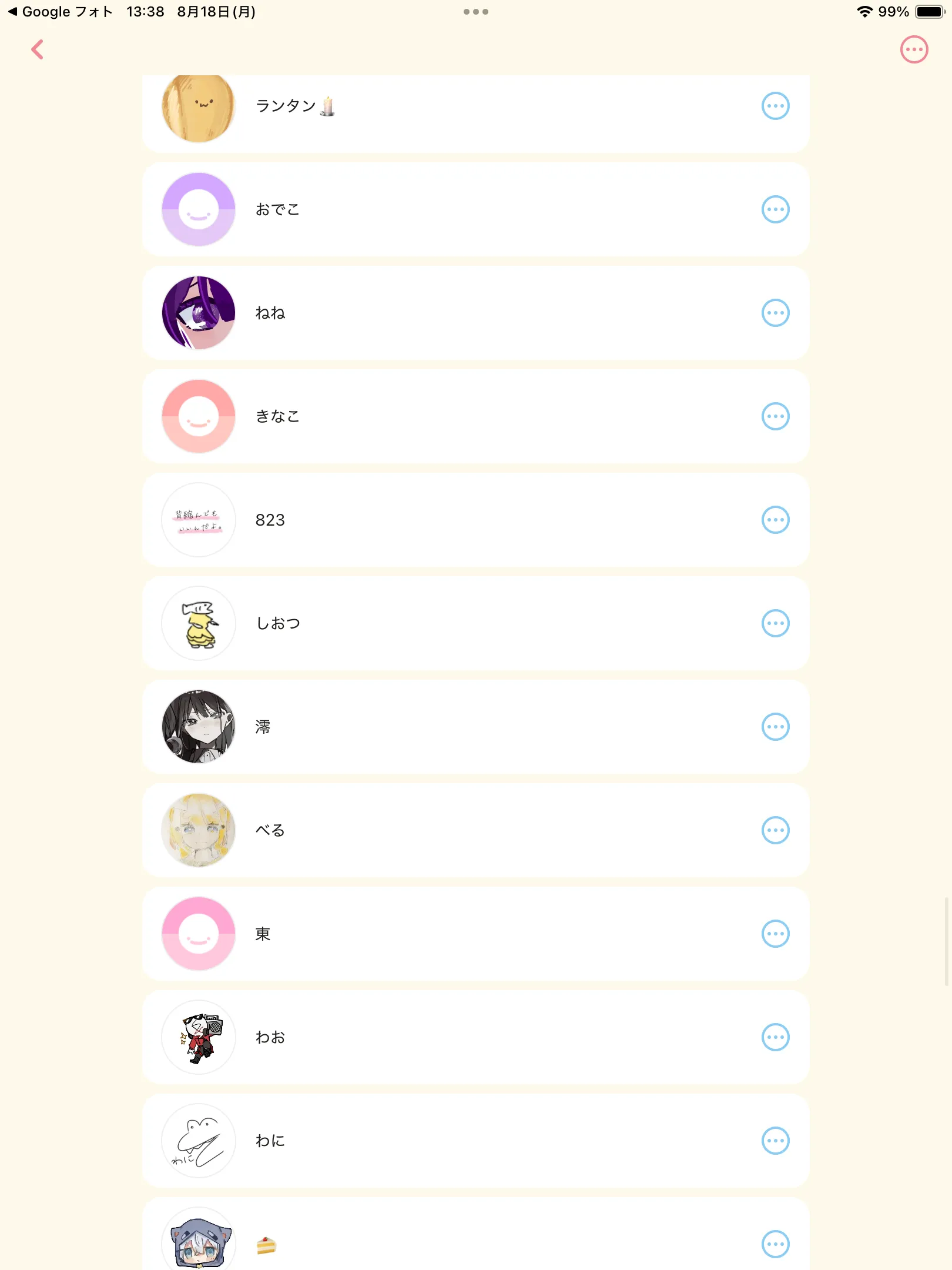Return to Google フォト via the status bar
The height and width of the screenshot is (1270, 952).
[60, 12]
